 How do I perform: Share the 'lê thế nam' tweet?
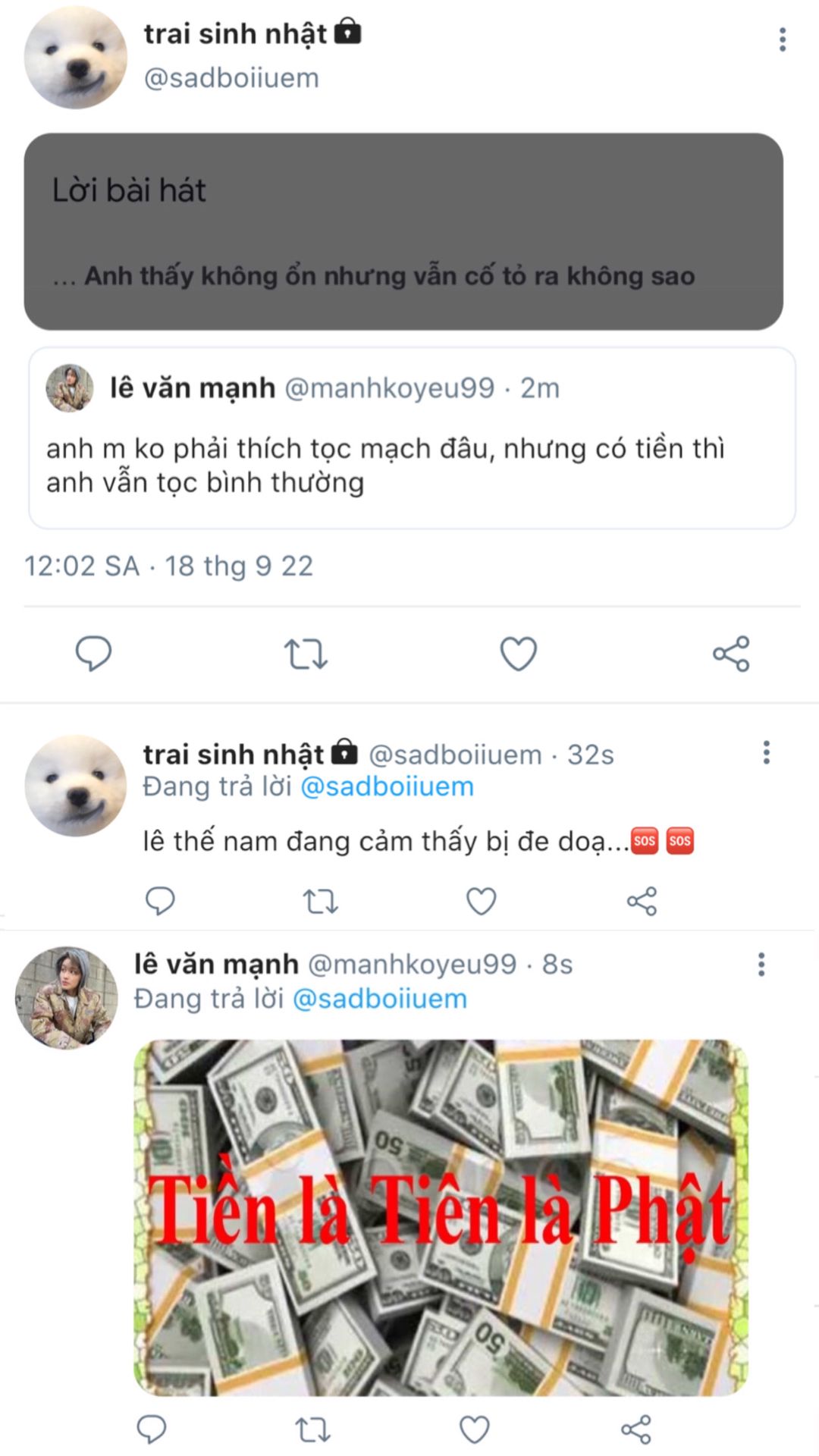point(642,901)
